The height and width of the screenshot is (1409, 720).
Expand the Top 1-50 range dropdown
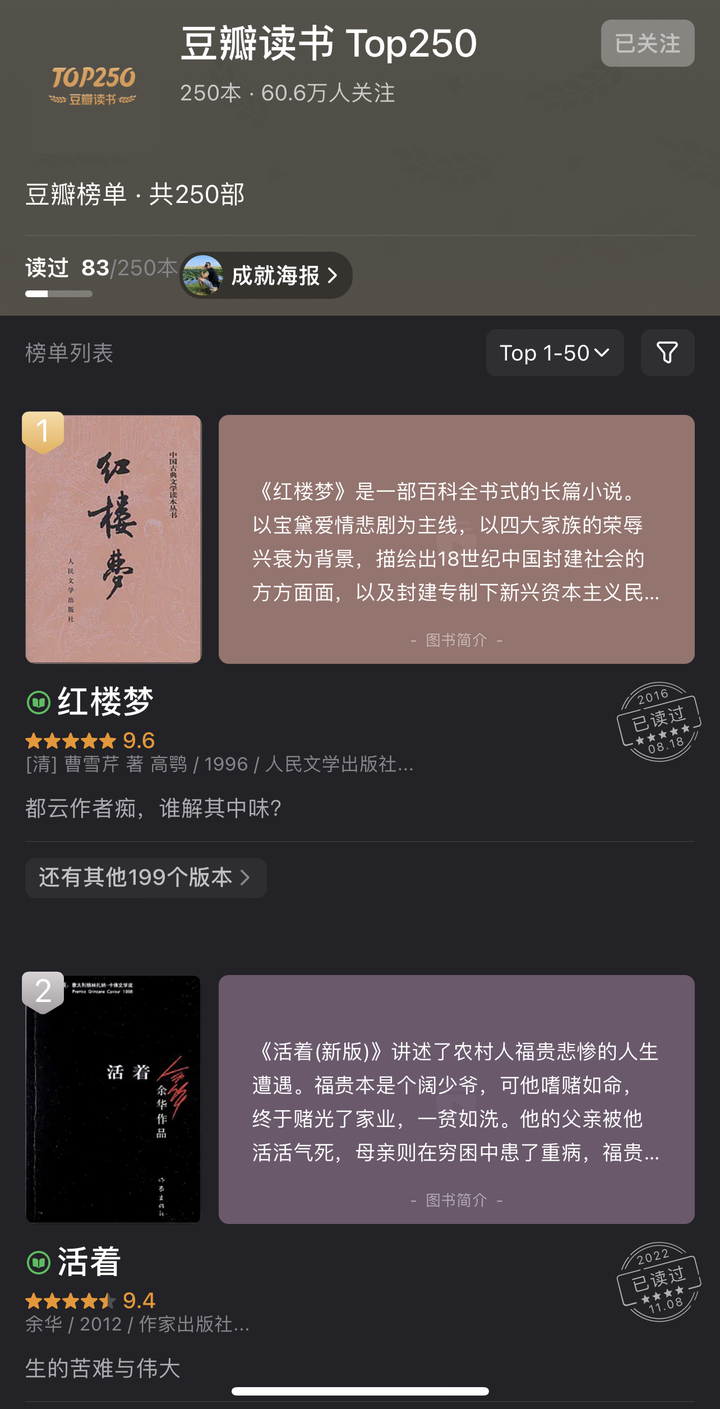[x=555, y=353]
